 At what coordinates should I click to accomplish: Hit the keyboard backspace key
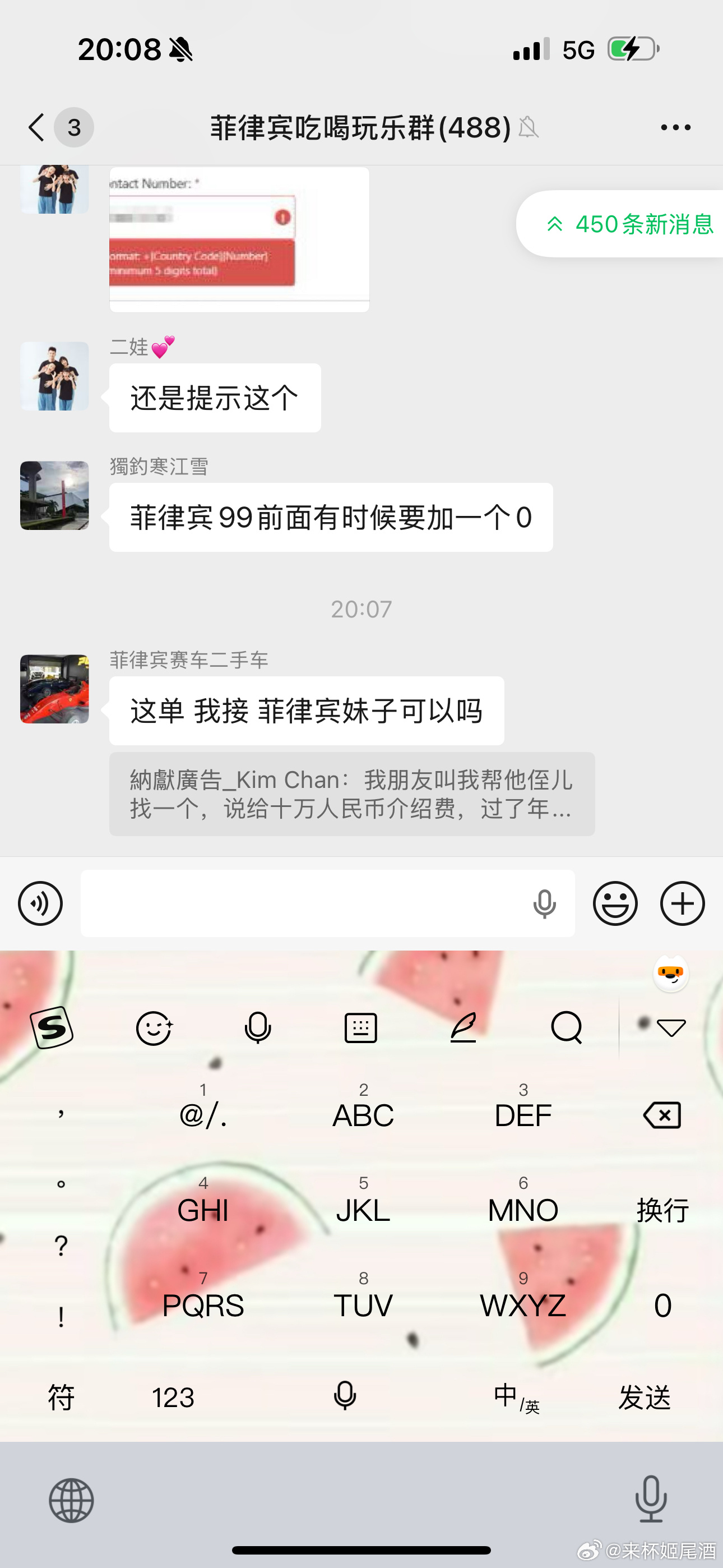tap(662, 1115)
